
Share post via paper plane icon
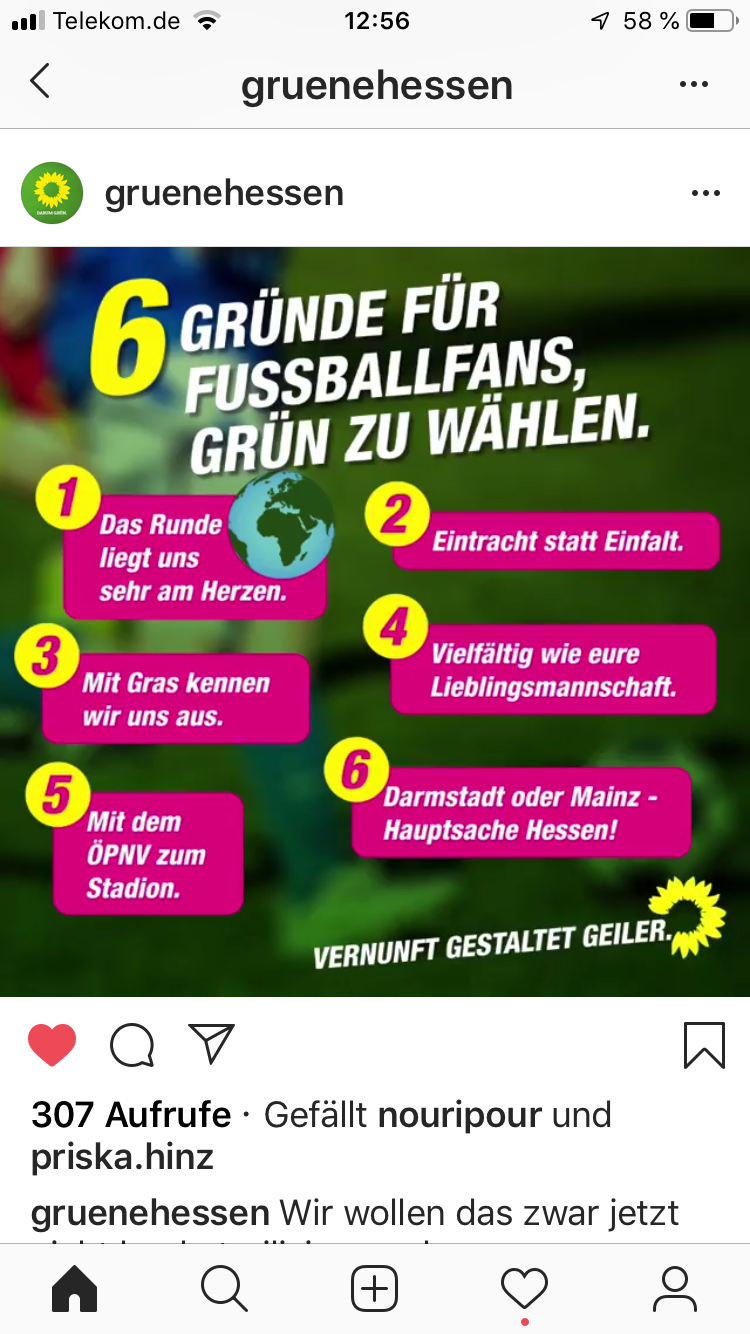click(211, 1043)
